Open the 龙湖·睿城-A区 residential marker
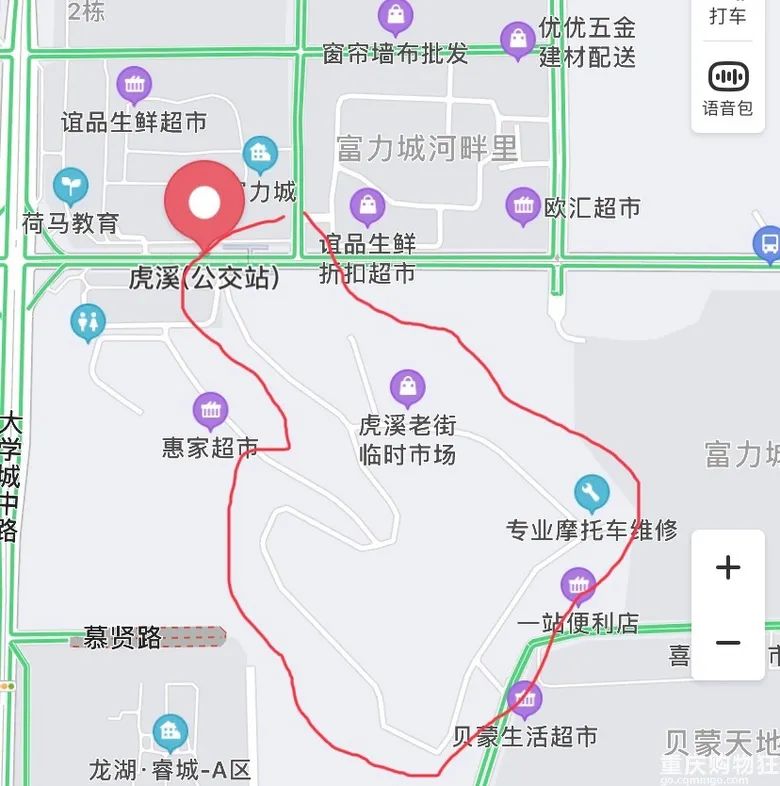 (x=169, y=731)
